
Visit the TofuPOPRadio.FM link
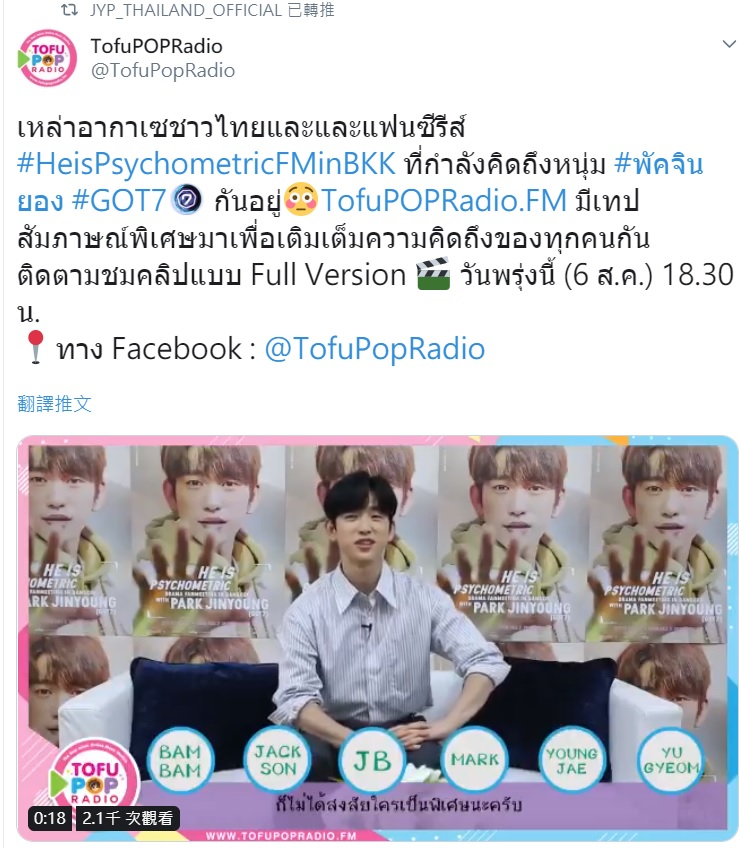pos(456,201)
